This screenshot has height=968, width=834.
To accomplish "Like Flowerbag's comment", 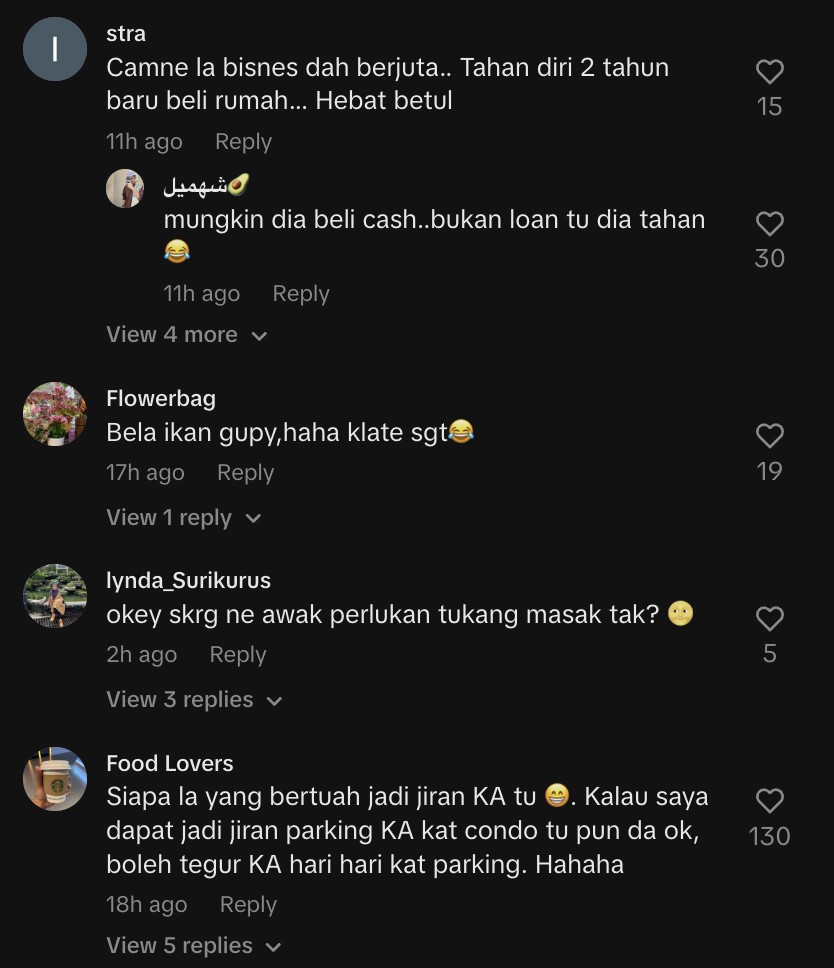I will tap(769, 436).
